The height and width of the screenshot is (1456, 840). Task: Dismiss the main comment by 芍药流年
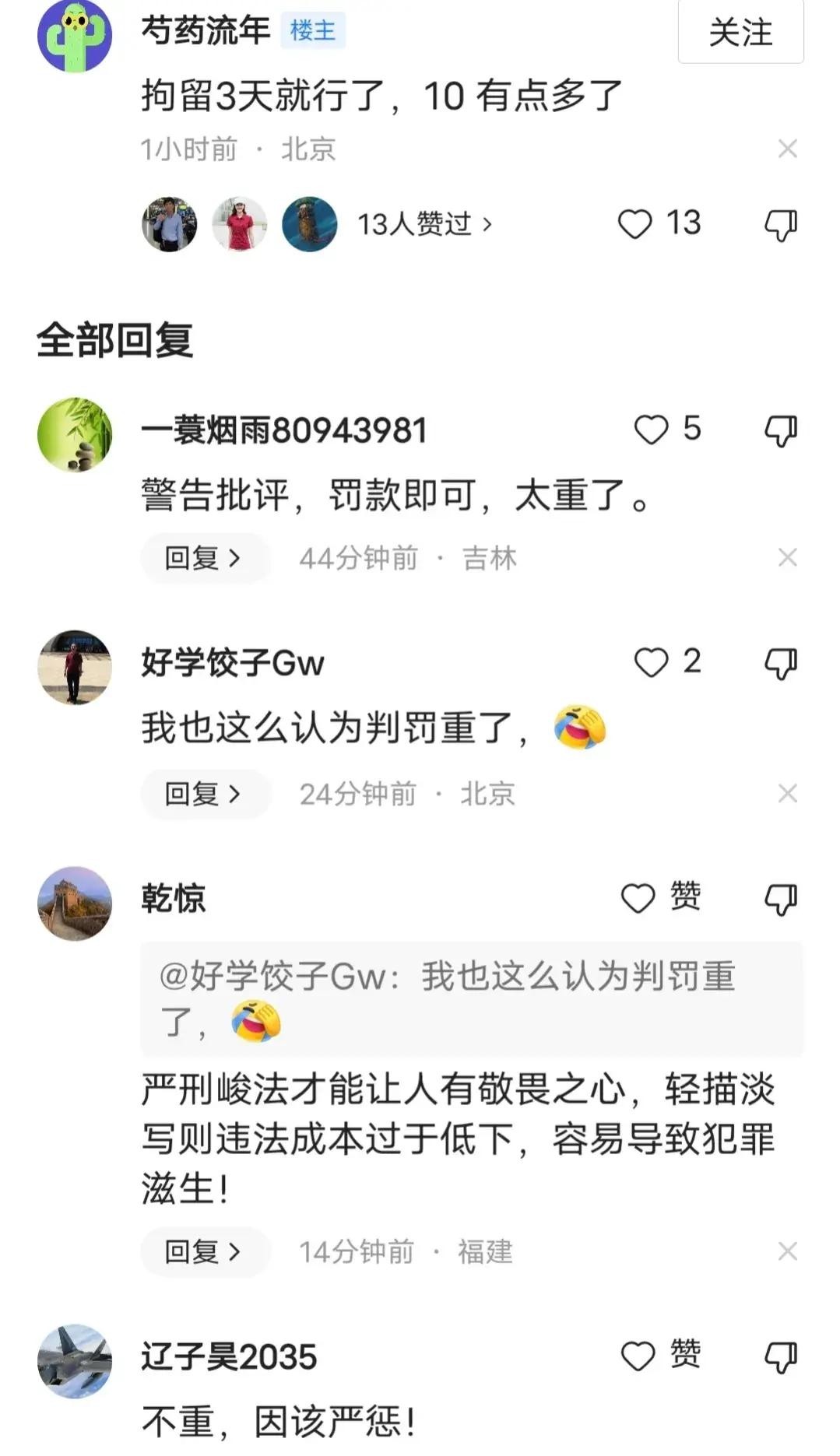click(788, 149)
